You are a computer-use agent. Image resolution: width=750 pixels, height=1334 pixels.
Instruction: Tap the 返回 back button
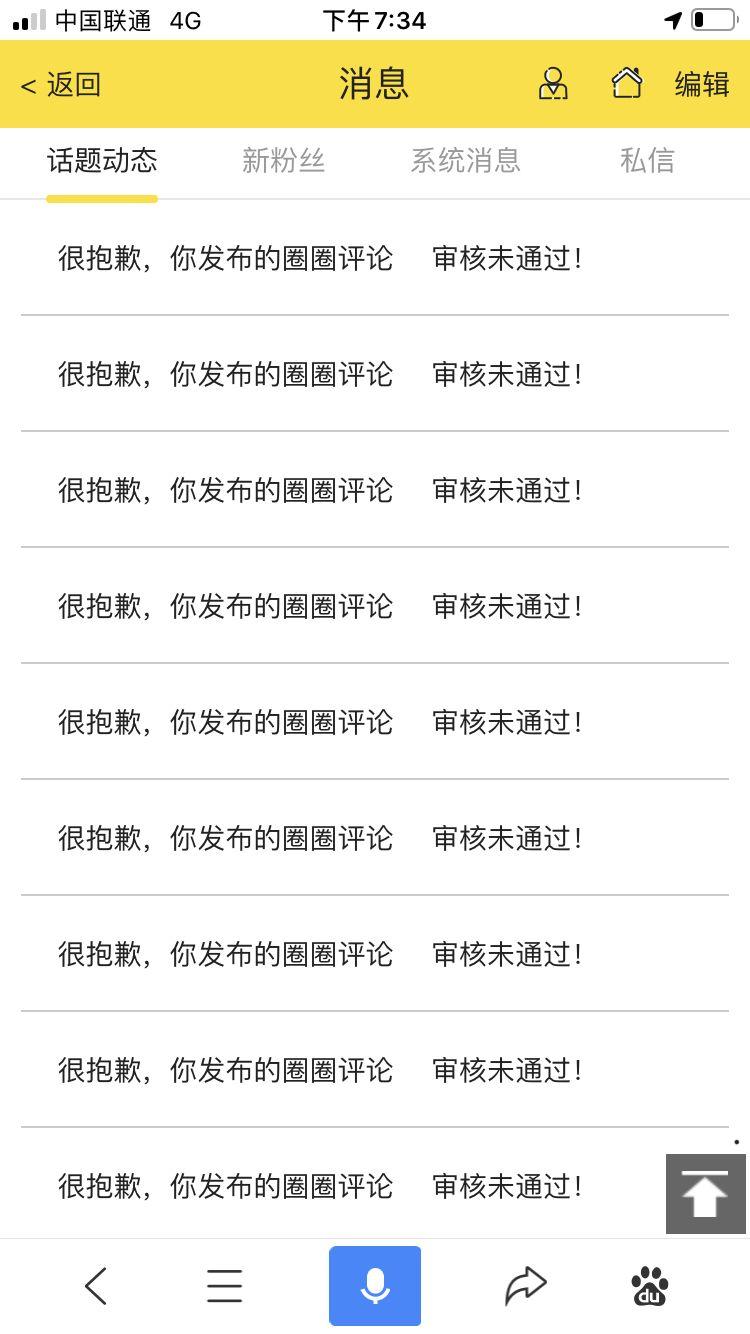click(61, 85)
